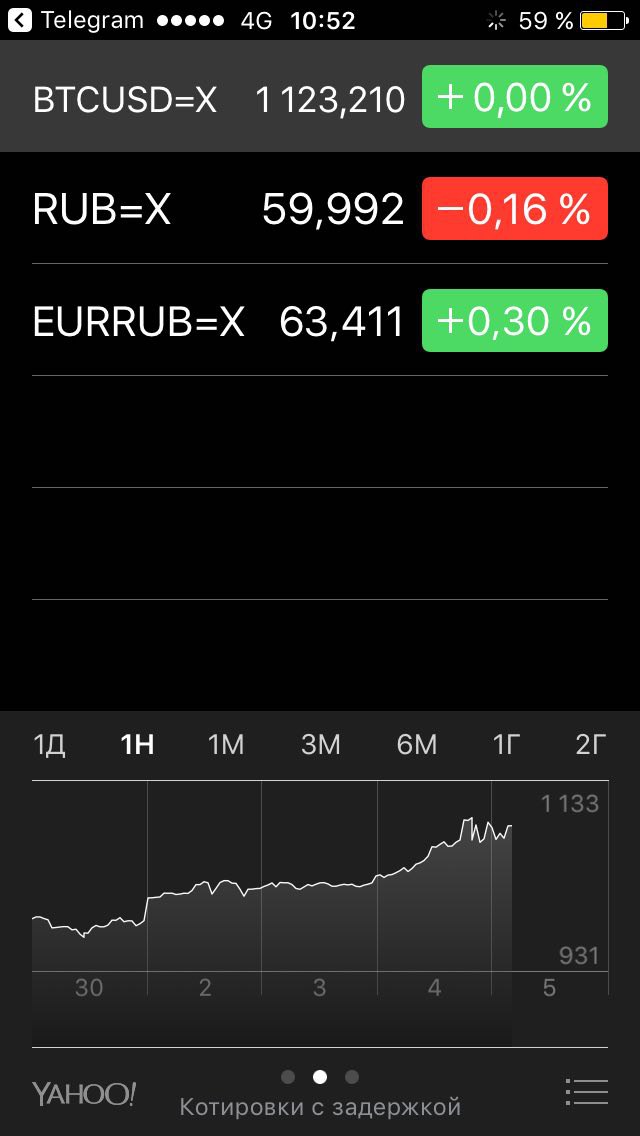The height and width of the screenshot is (1136, 640).
Task: Open the RUB=X quote row
Action: (x=320, y=209)
